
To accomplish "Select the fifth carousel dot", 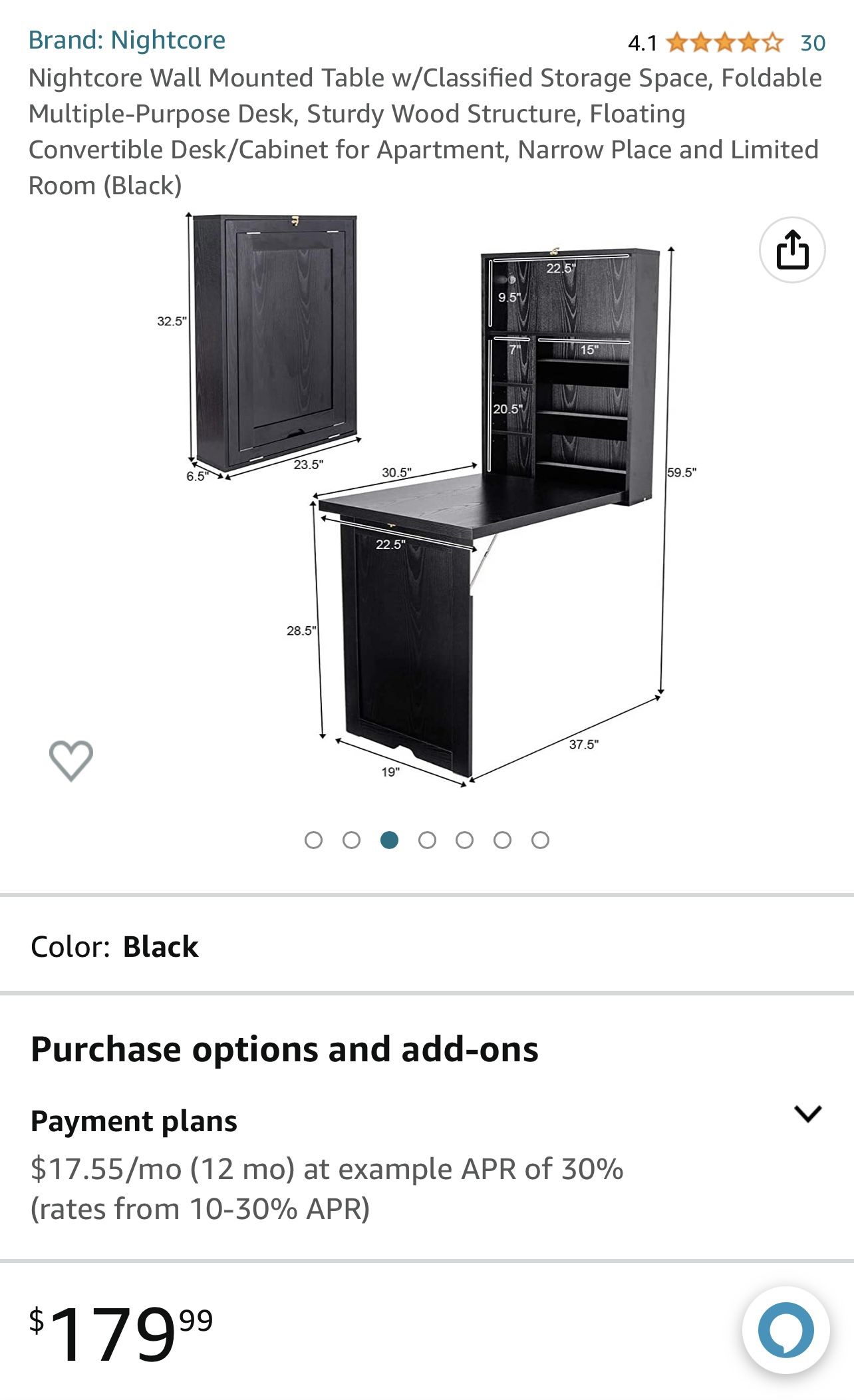I will tap(464, 840).
